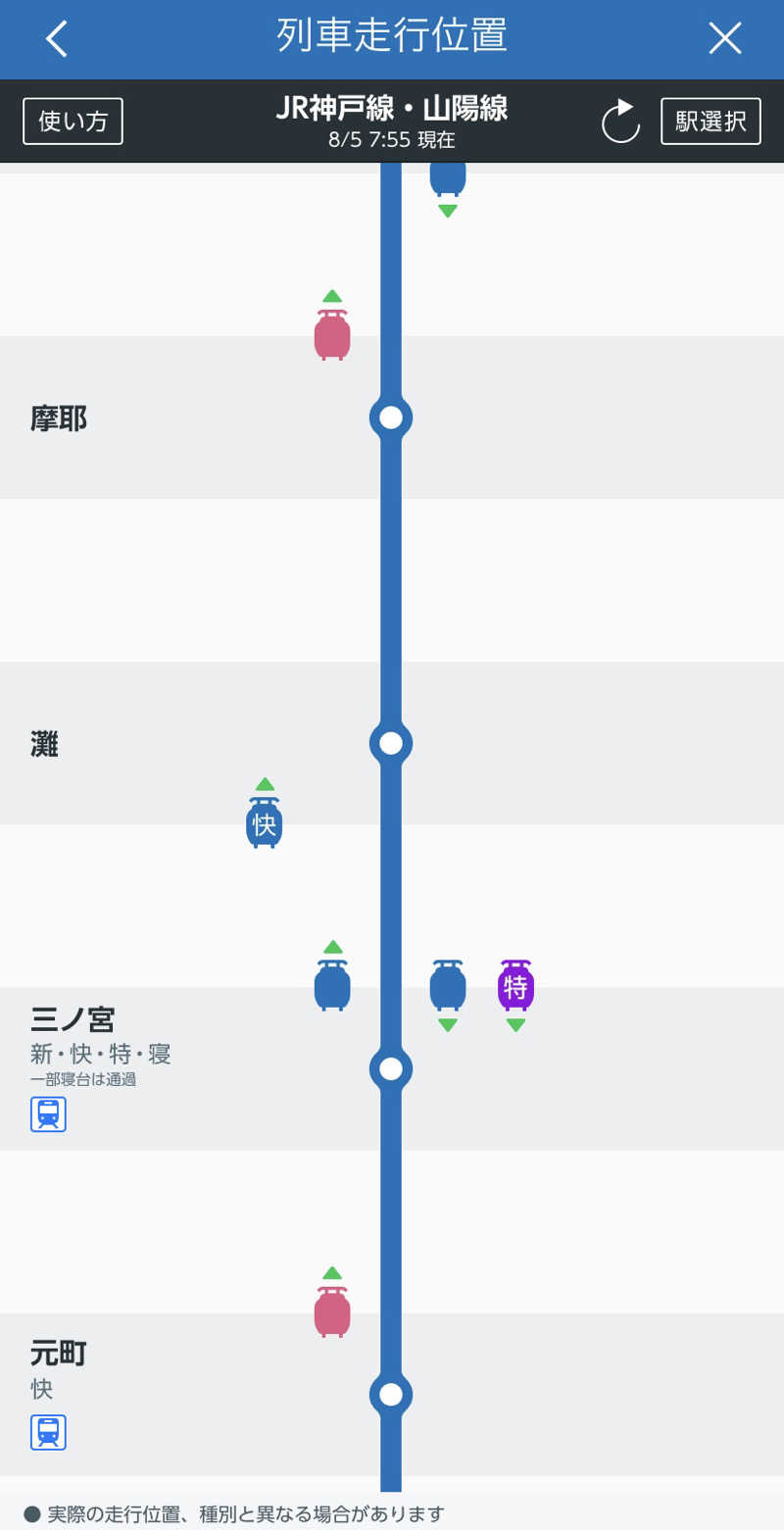The width and height of the screenshot is (784, 1530).
Task: Tap the purple 特 limited express train
Action: coord(515,986)
